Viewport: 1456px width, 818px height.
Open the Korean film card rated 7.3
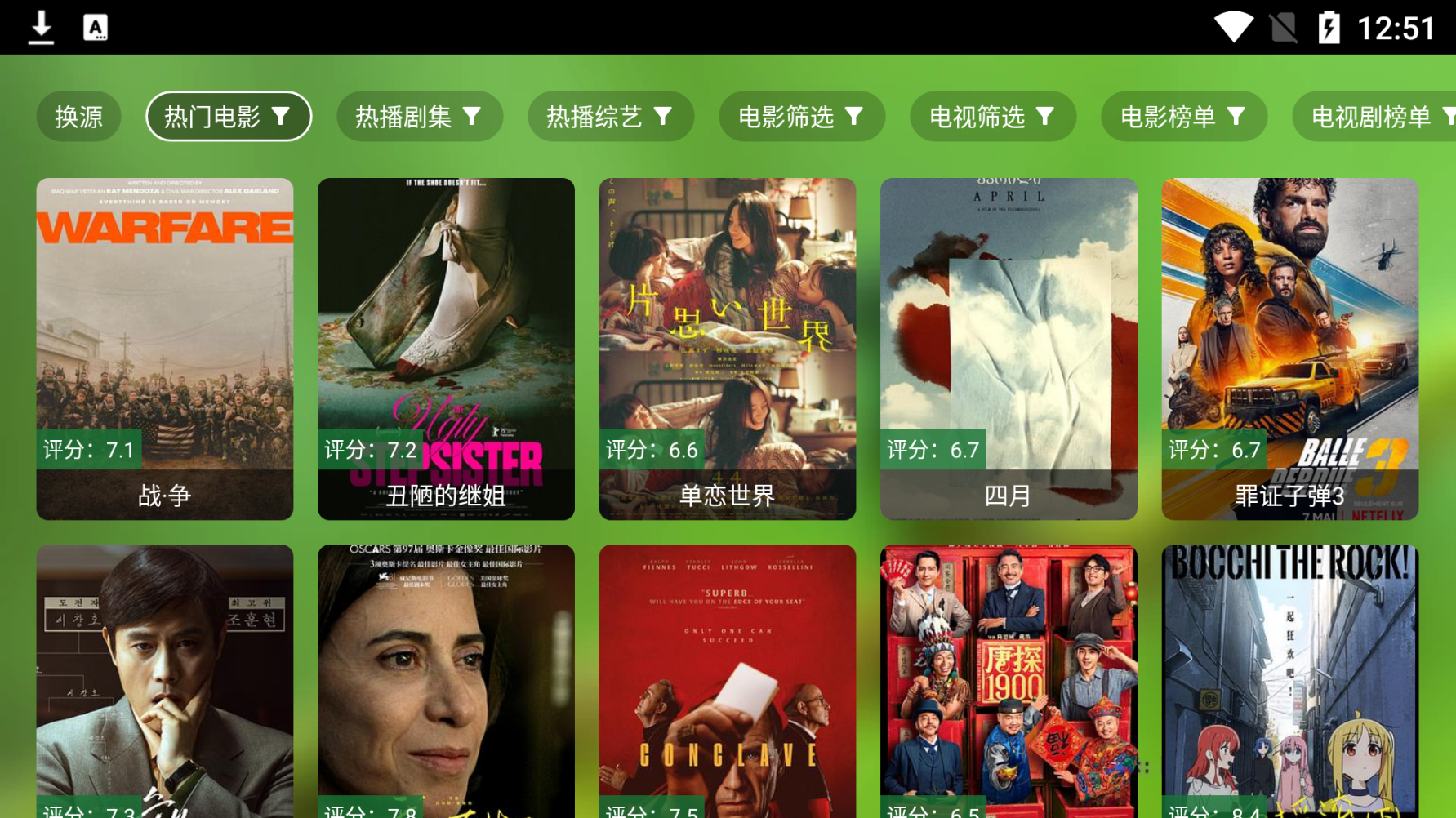(164, 682)
